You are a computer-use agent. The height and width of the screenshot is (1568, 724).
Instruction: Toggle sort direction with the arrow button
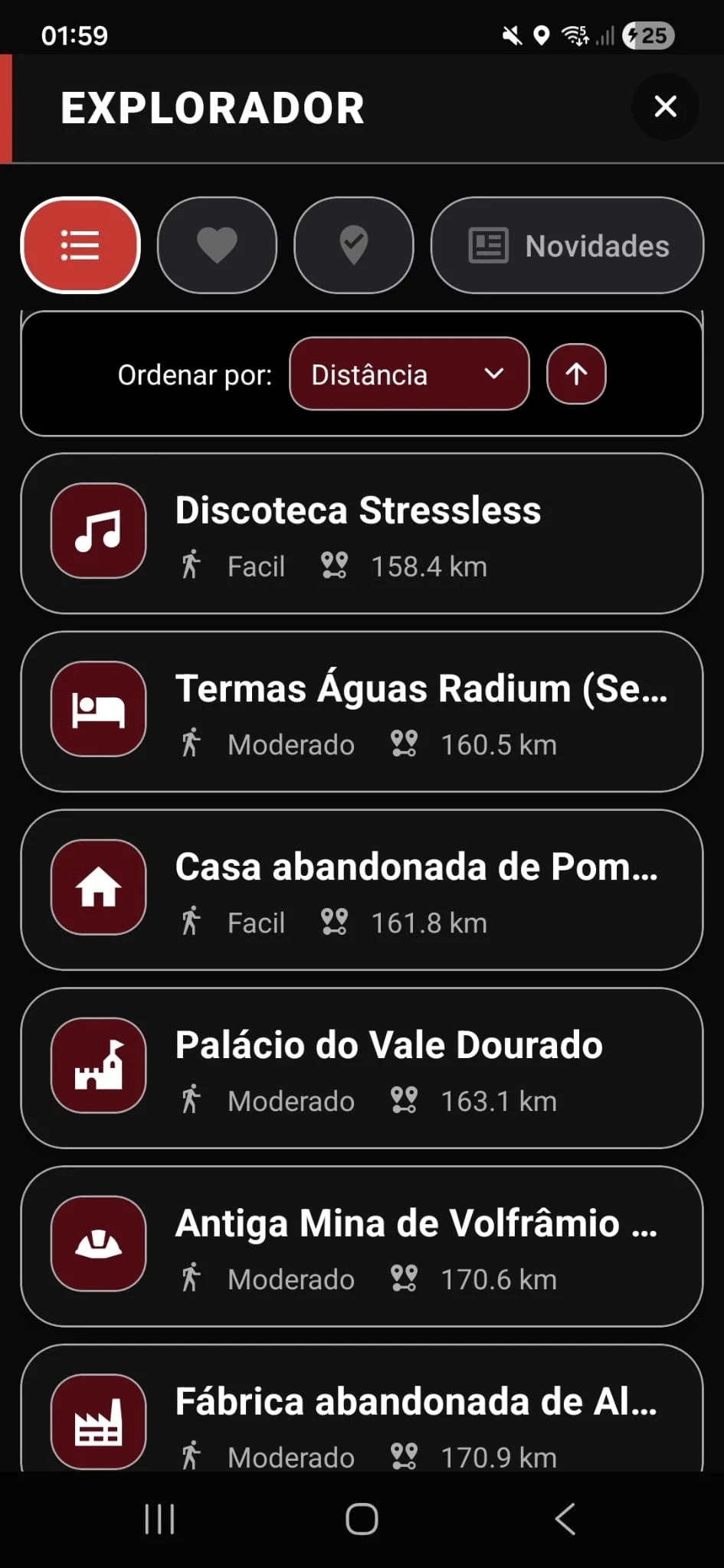click(x=576, y=374)
